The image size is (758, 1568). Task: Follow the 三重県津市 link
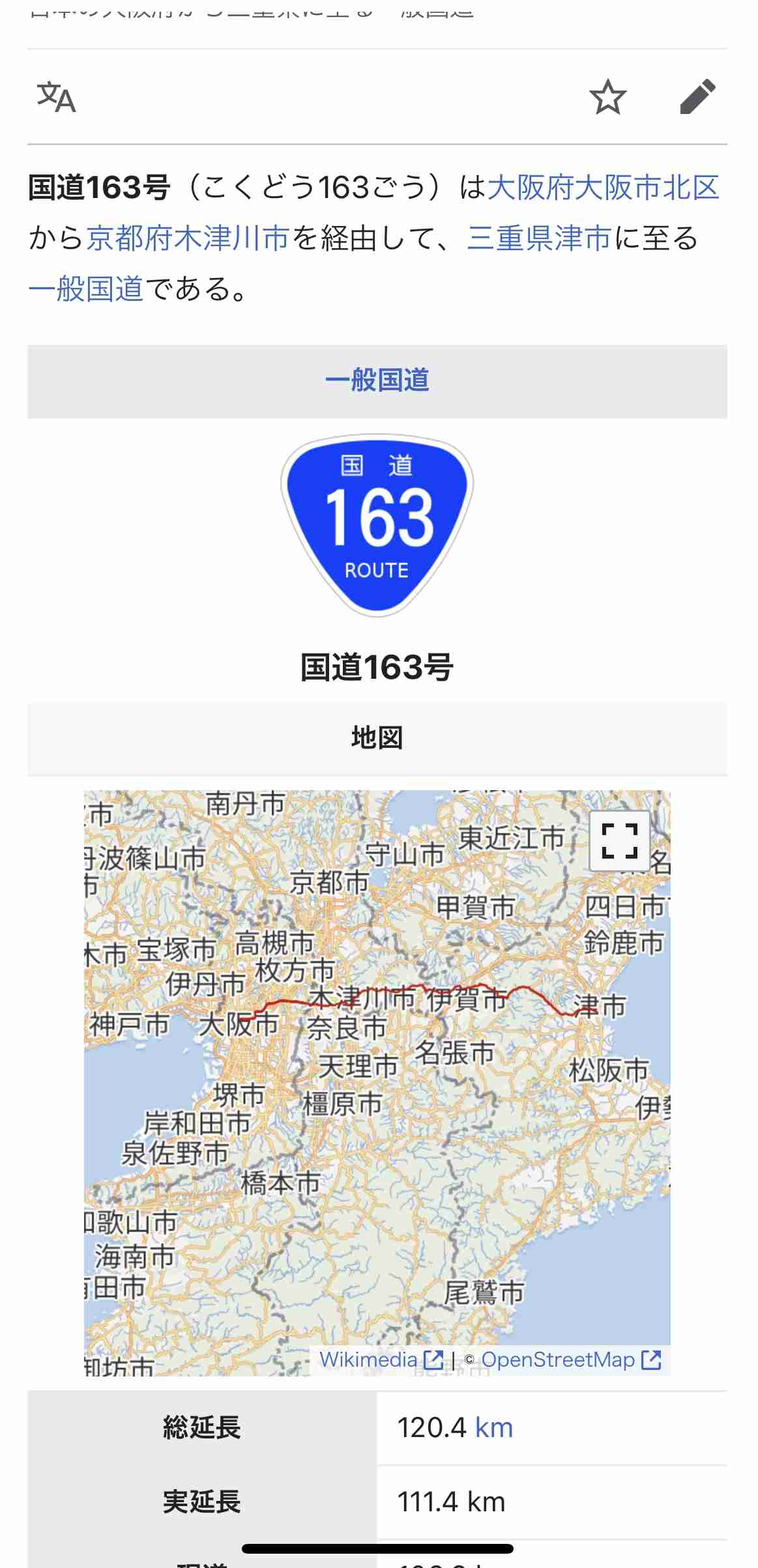541,239
